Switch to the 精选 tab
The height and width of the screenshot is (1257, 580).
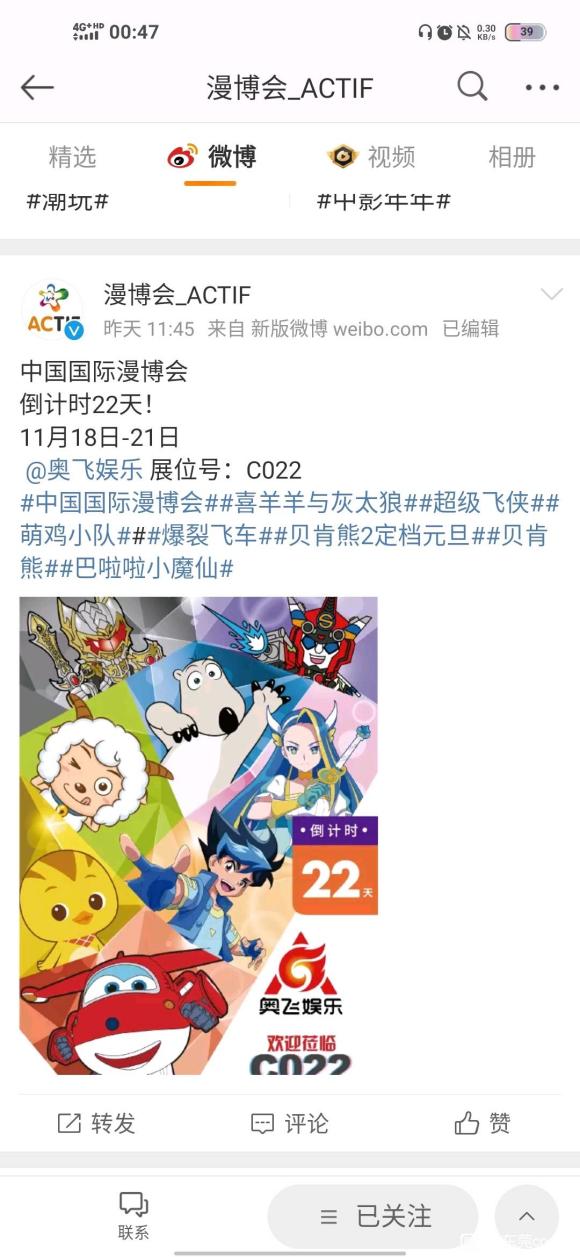73,157
